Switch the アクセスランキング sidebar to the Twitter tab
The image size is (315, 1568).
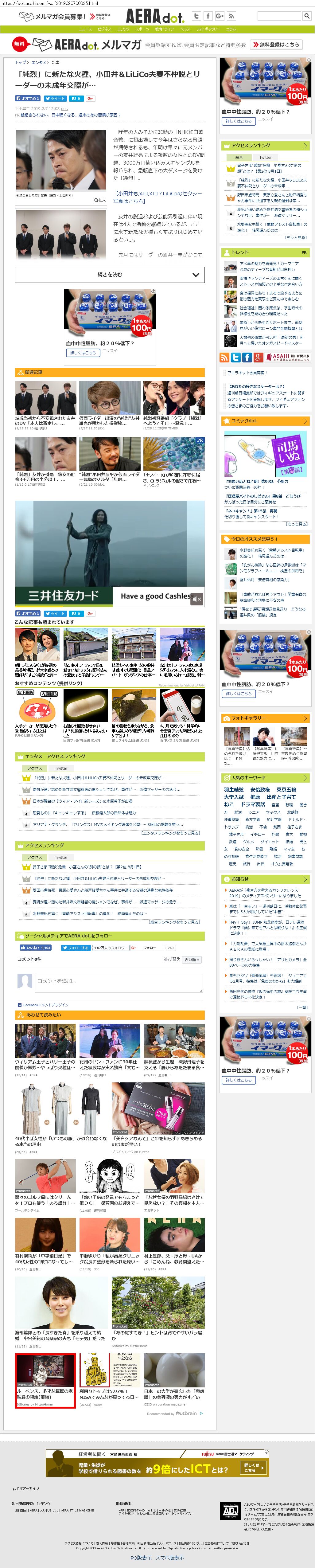coord(265,157)
